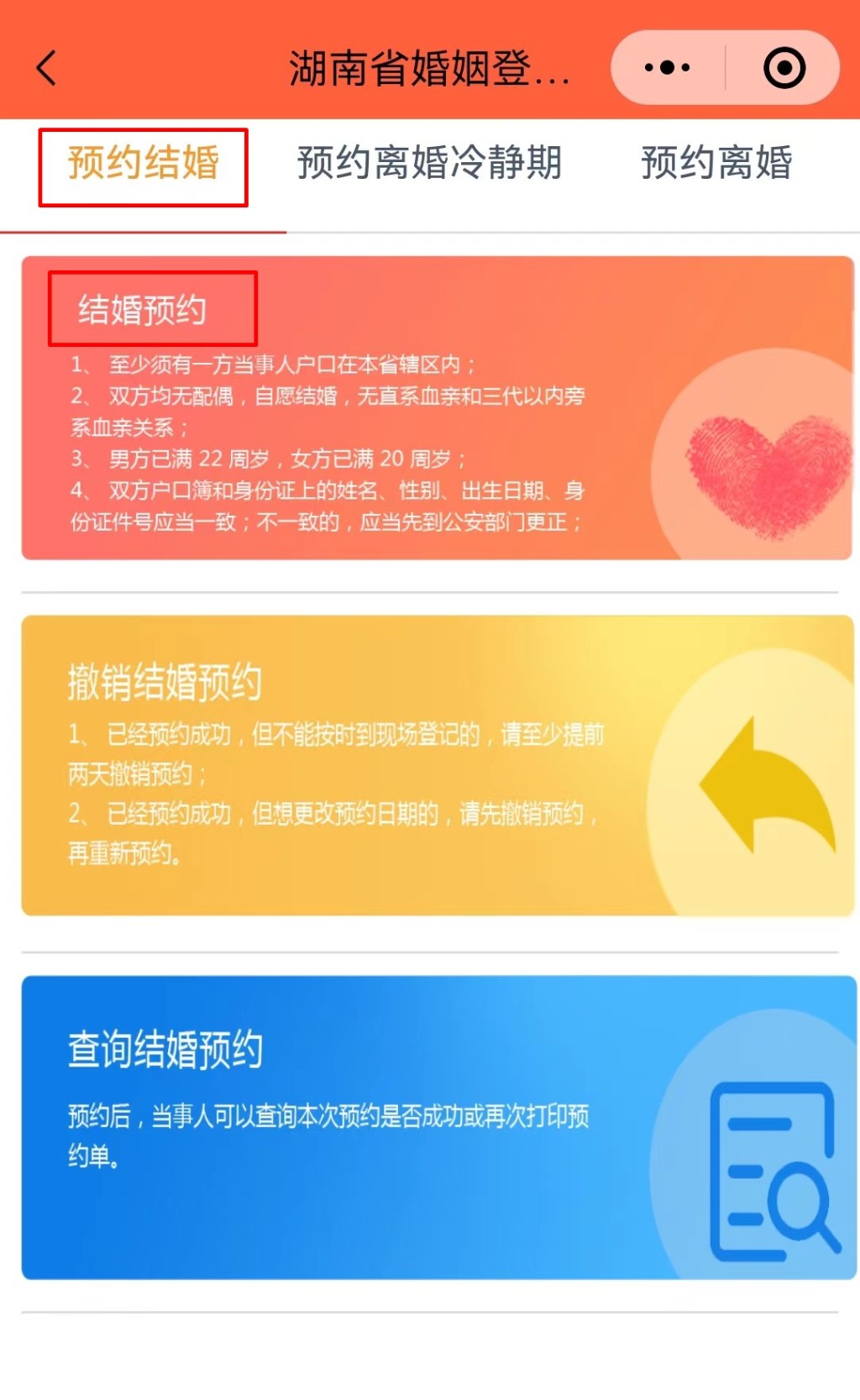
Task: Open the mini-program three-dot menu
Action: [x=668, y=68]
